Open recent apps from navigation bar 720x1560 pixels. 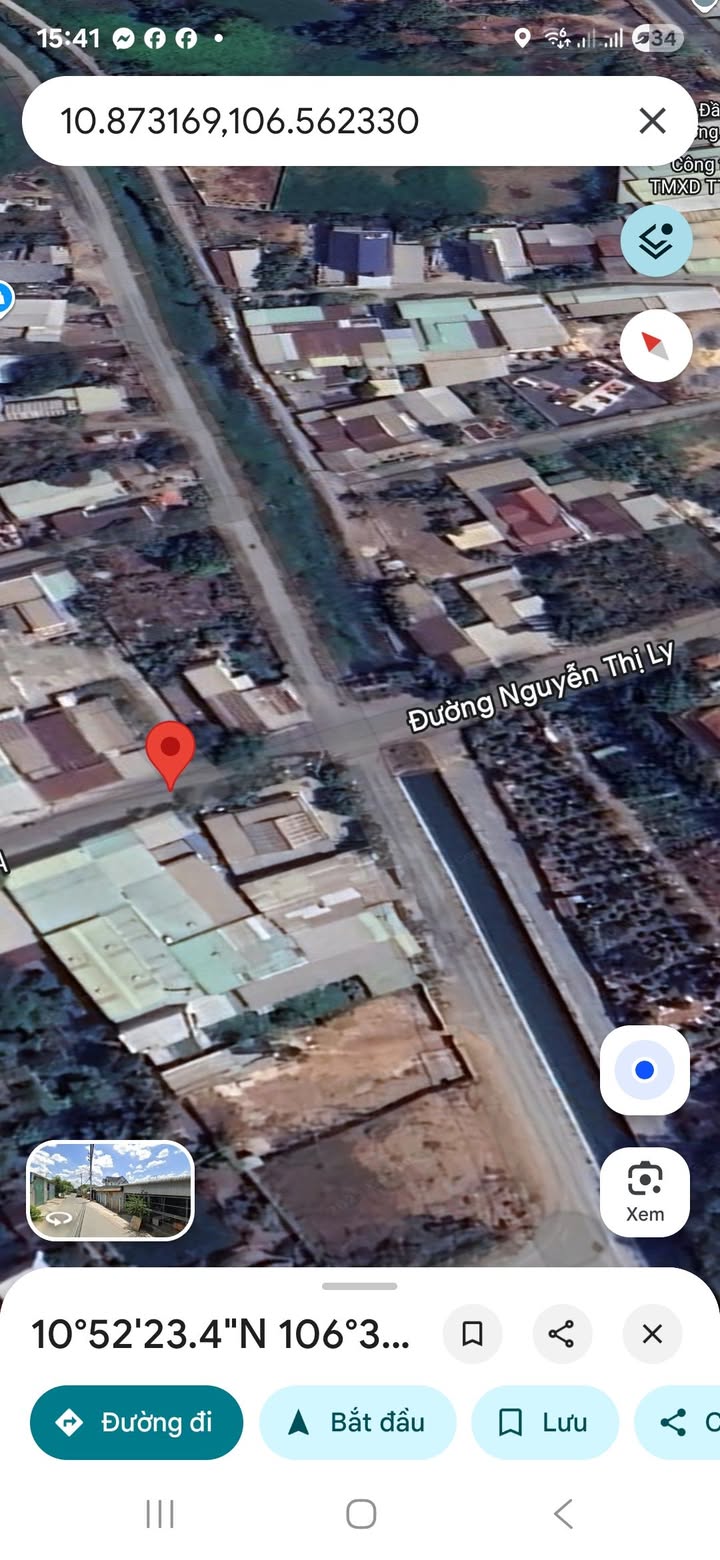[160, 1514]
